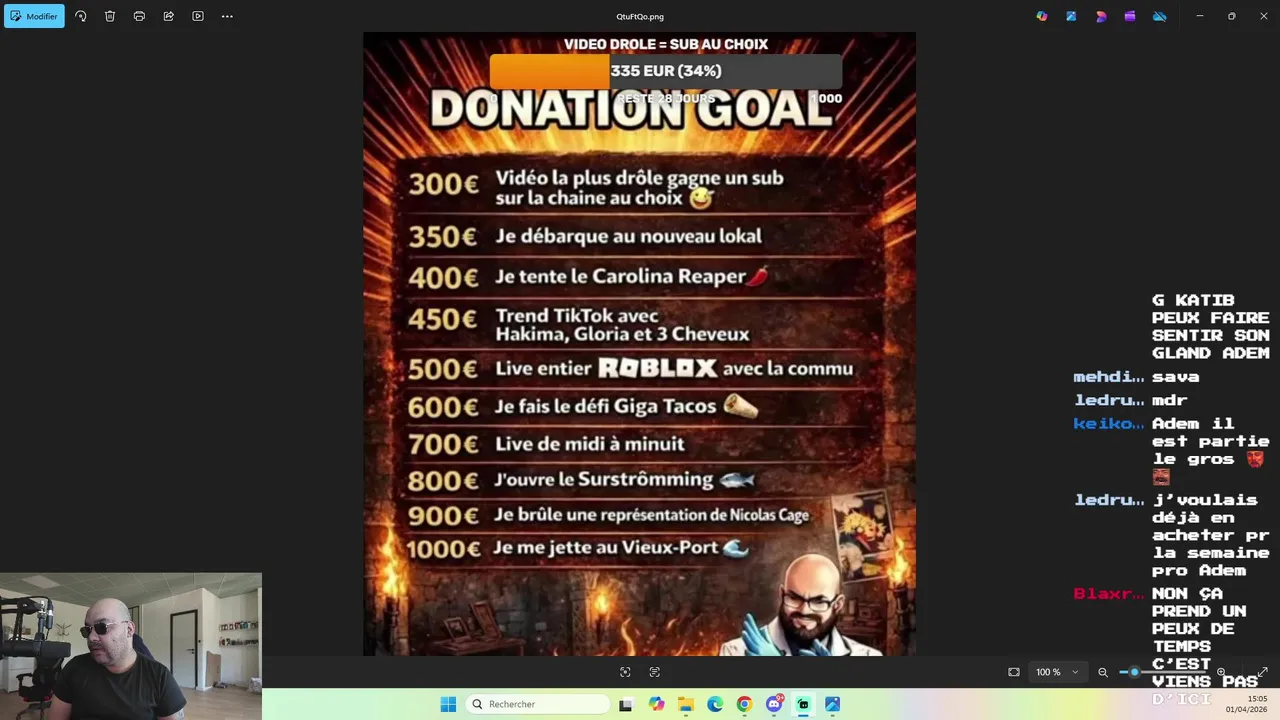Viewport: 1280px width, 720px height.
Task: Open the three-dots overflow menu
Action: click(227, 16)
